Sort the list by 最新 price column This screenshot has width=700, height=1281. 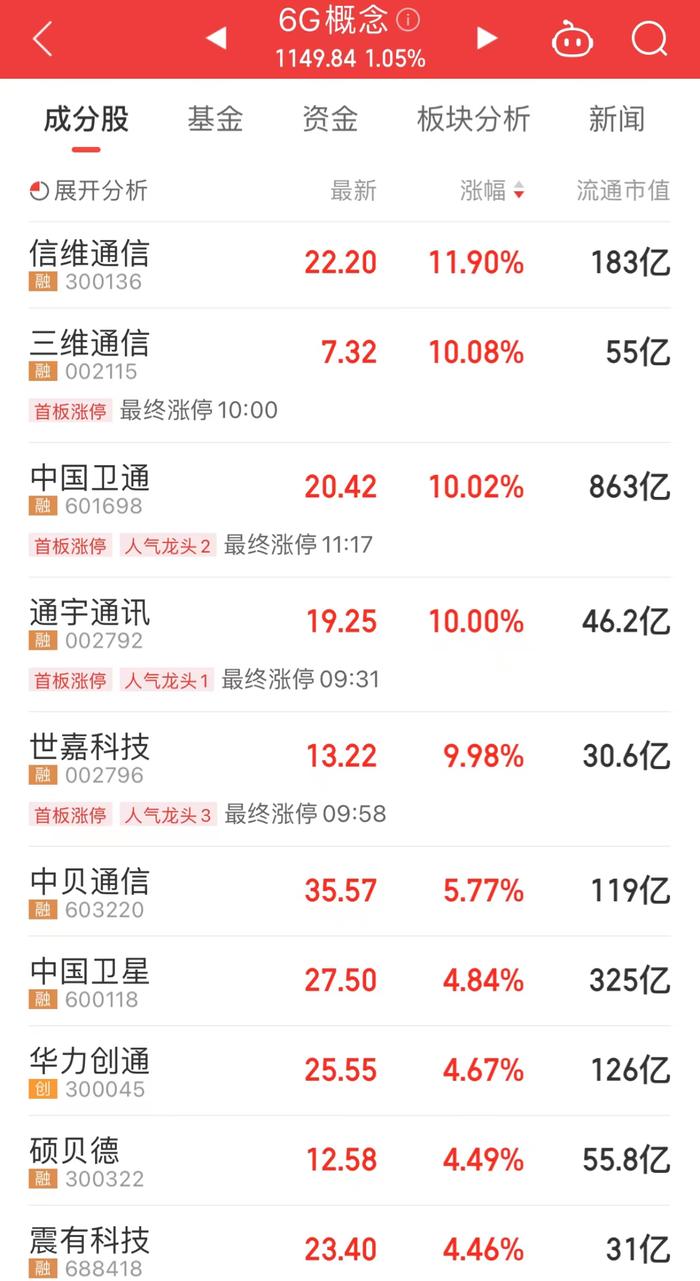coord(354,191)
